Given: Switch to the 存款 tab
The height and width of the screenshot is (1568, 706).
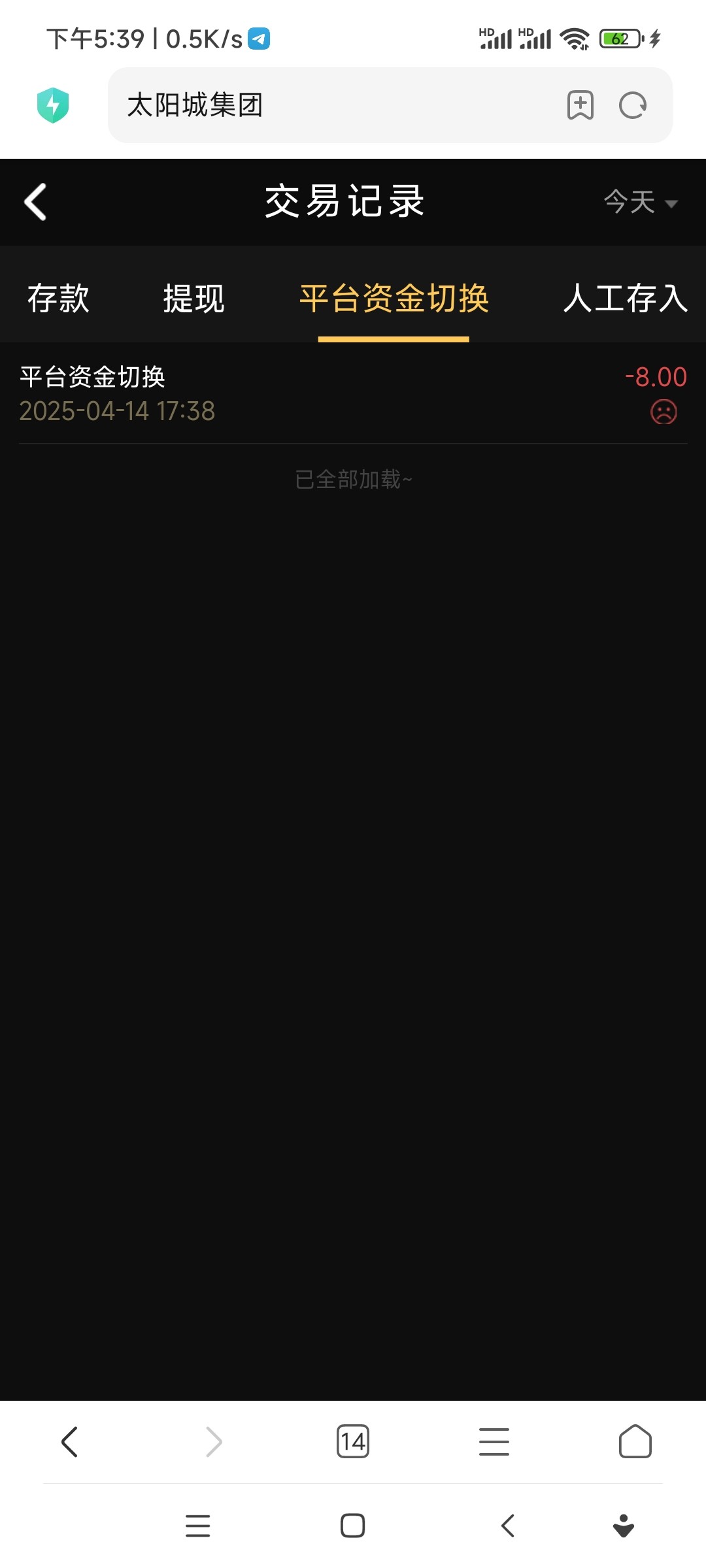Looking at the screenshot, I should 58,299.
